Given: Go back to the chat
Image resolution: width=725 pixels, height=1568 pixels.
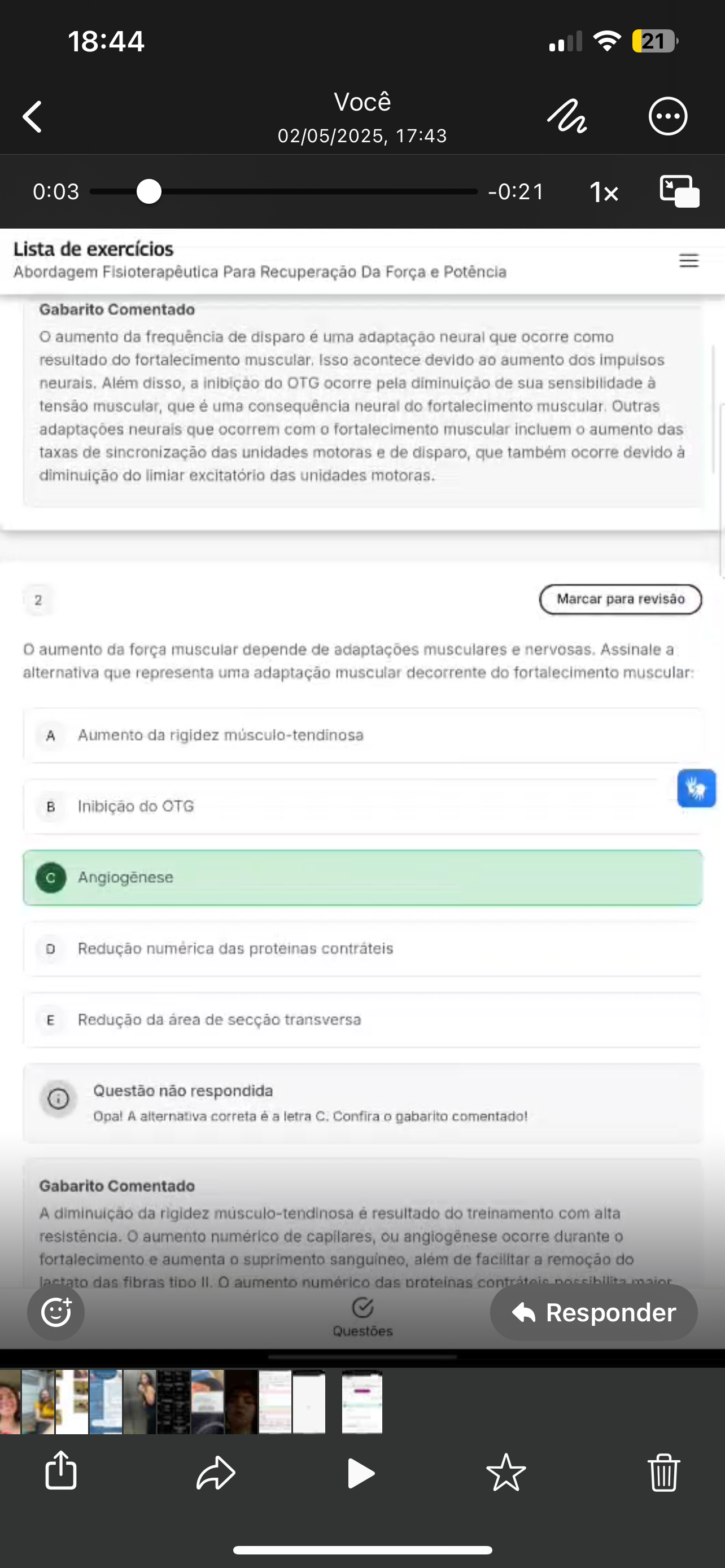Looking at the screenshot, I should [33, 116].
